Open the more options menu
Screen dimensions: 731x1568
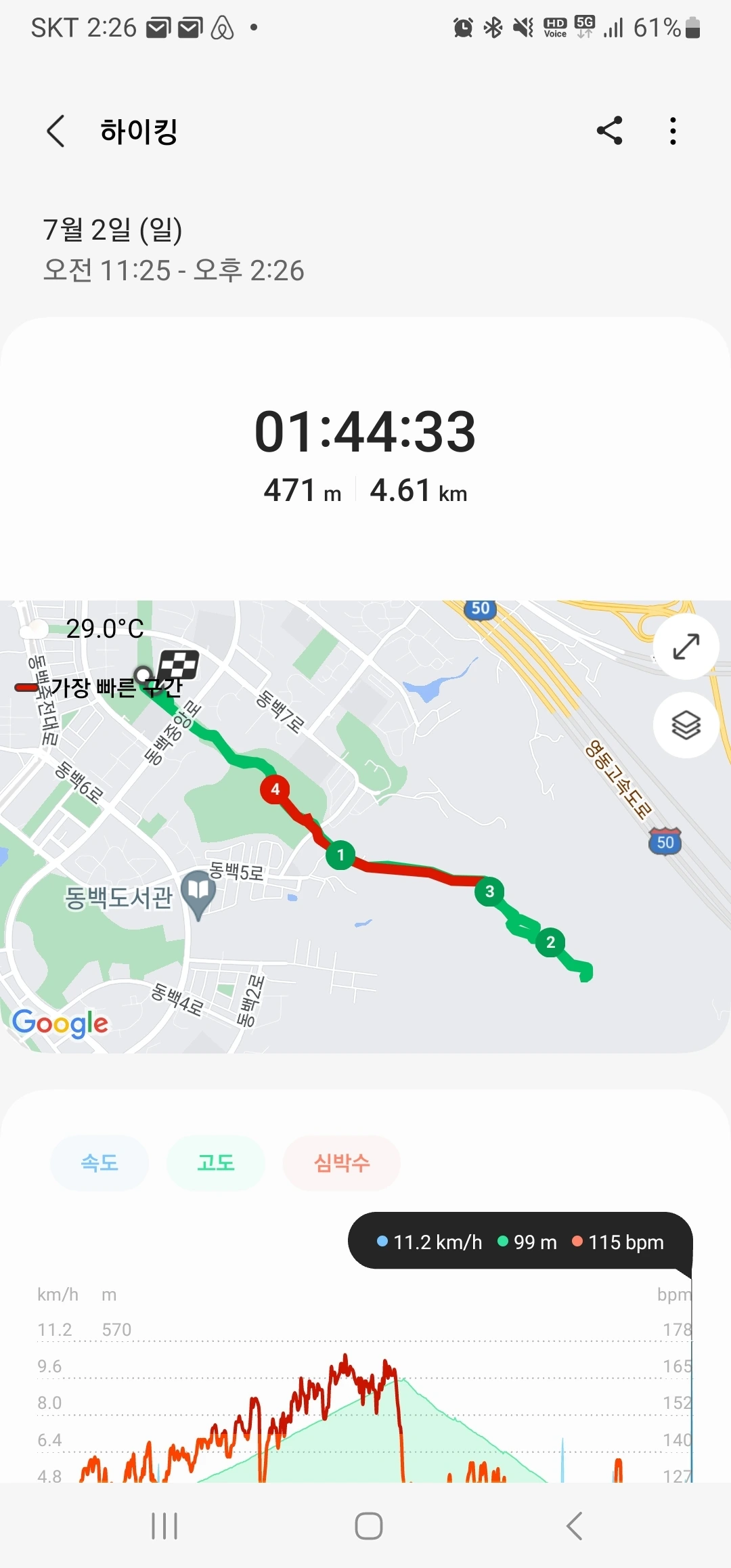point(672,131)
